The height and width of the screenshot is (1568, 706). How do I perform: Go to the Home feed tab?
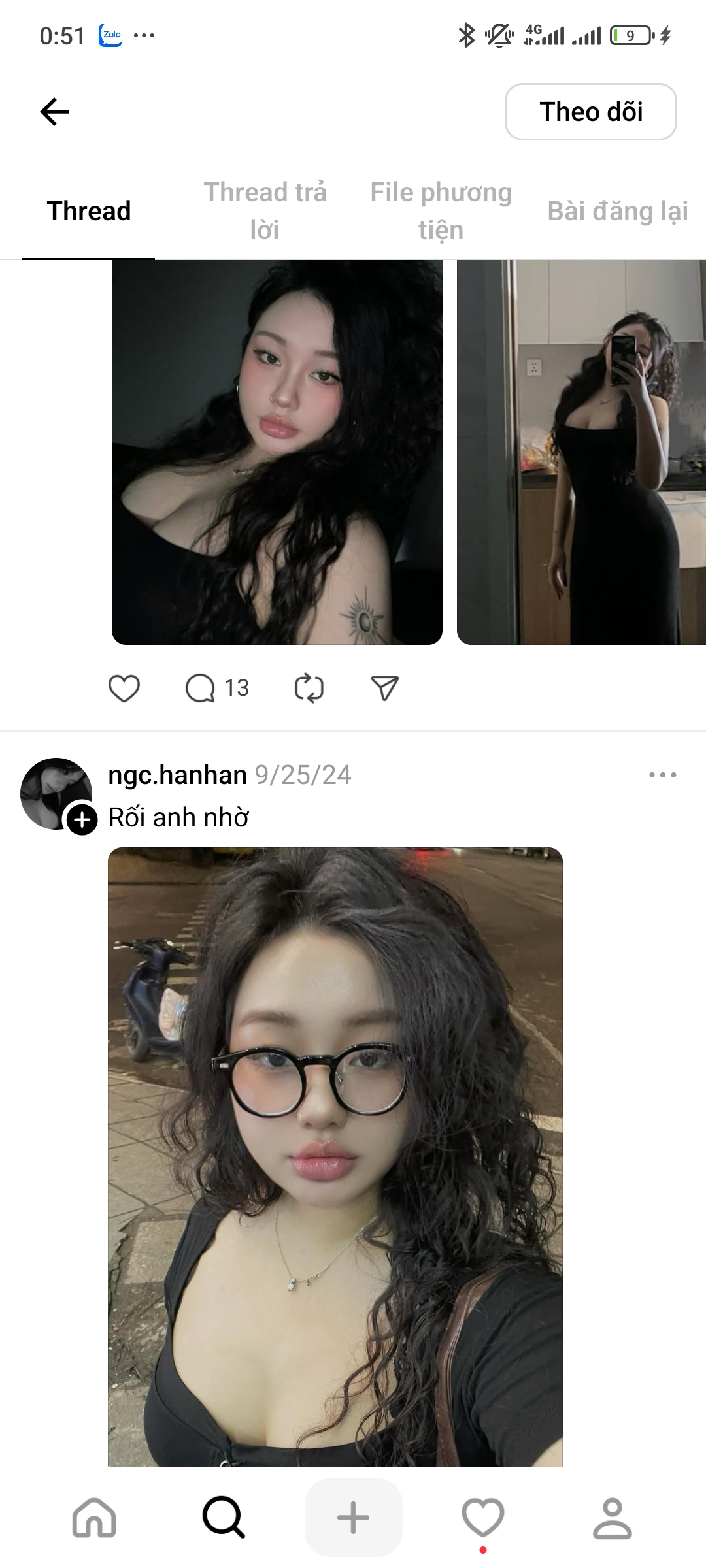point(94,1517)
